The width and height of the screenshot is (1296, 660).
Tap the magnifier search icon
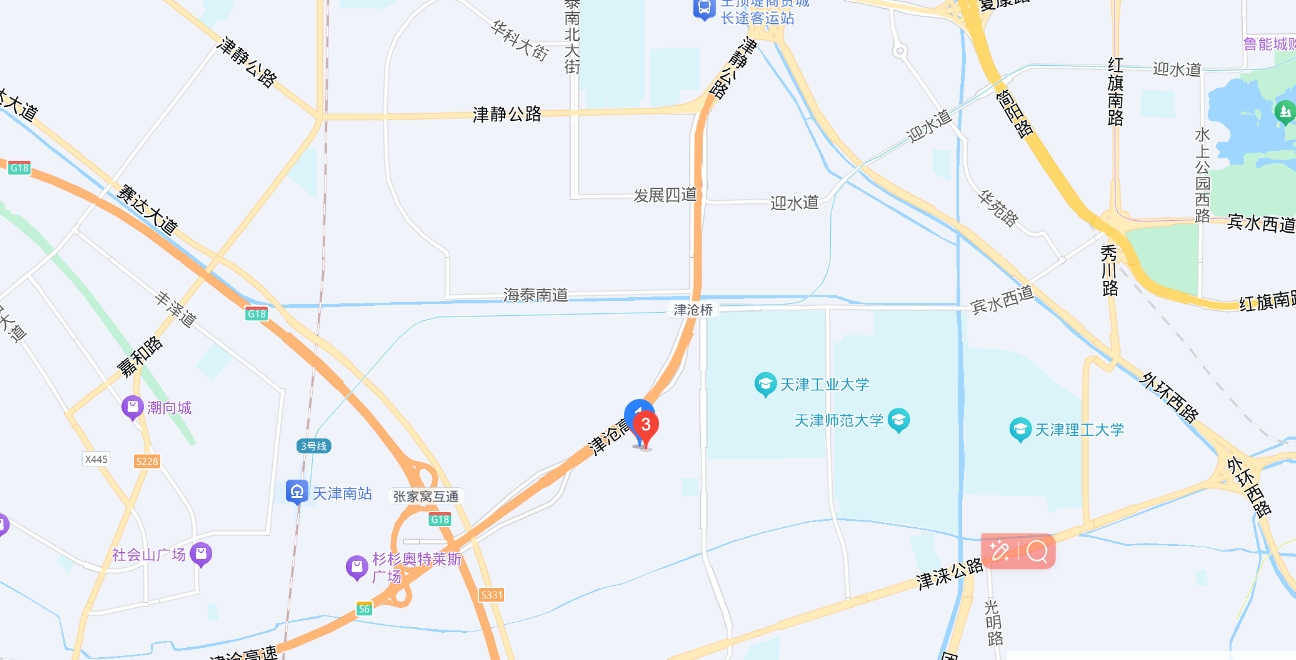click(1037, 551)
